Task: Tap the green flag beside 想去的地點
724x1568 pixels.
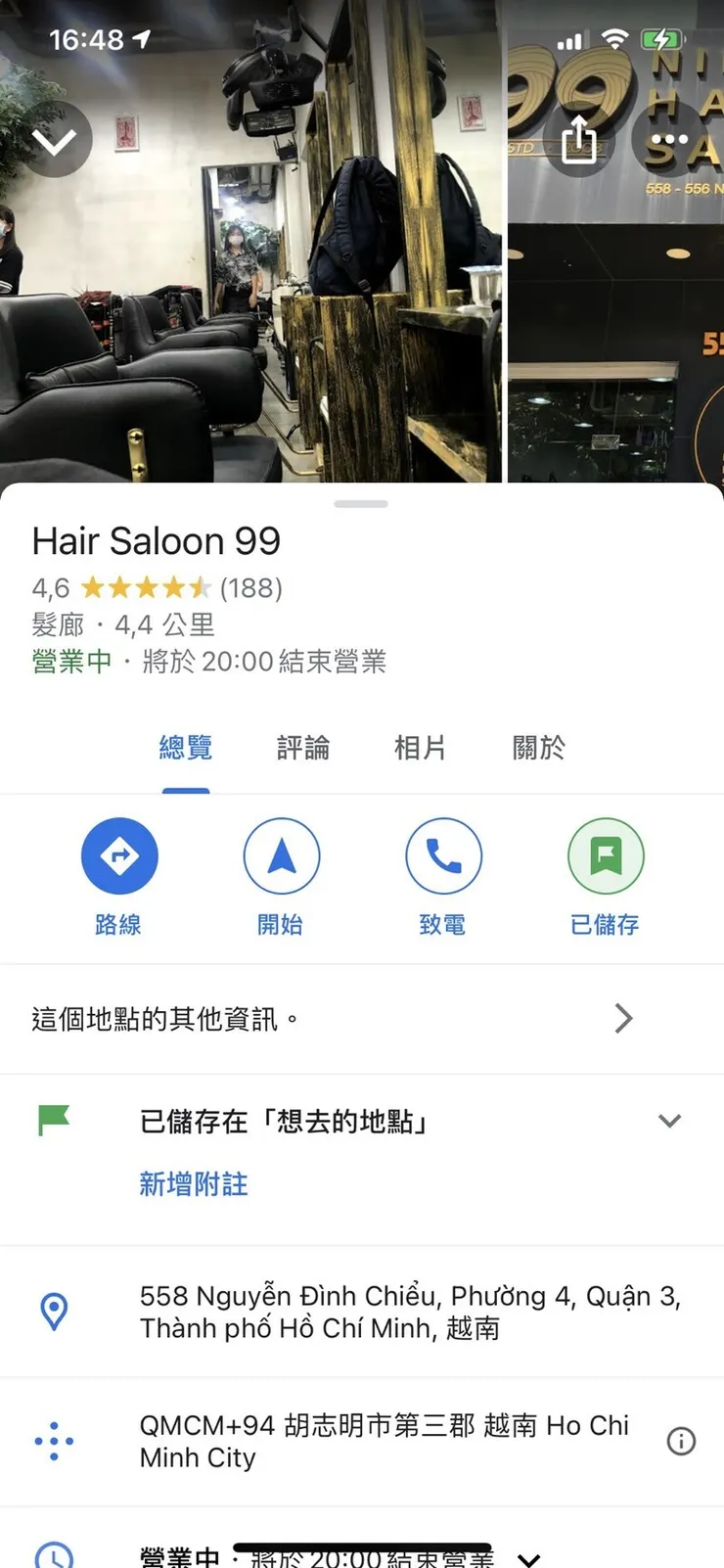Action: pyautogui.click(x=54, y=1121)
